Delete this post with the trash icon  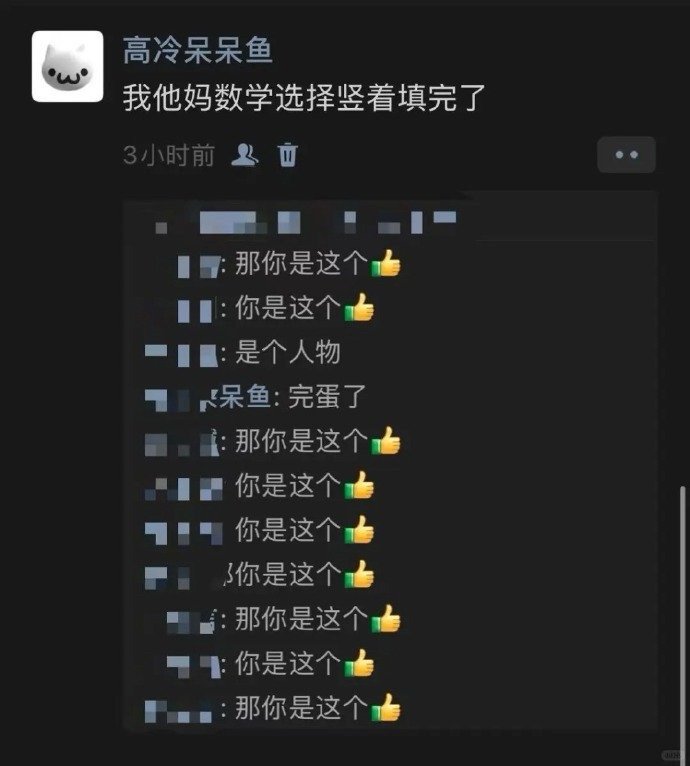coord(288,155)
